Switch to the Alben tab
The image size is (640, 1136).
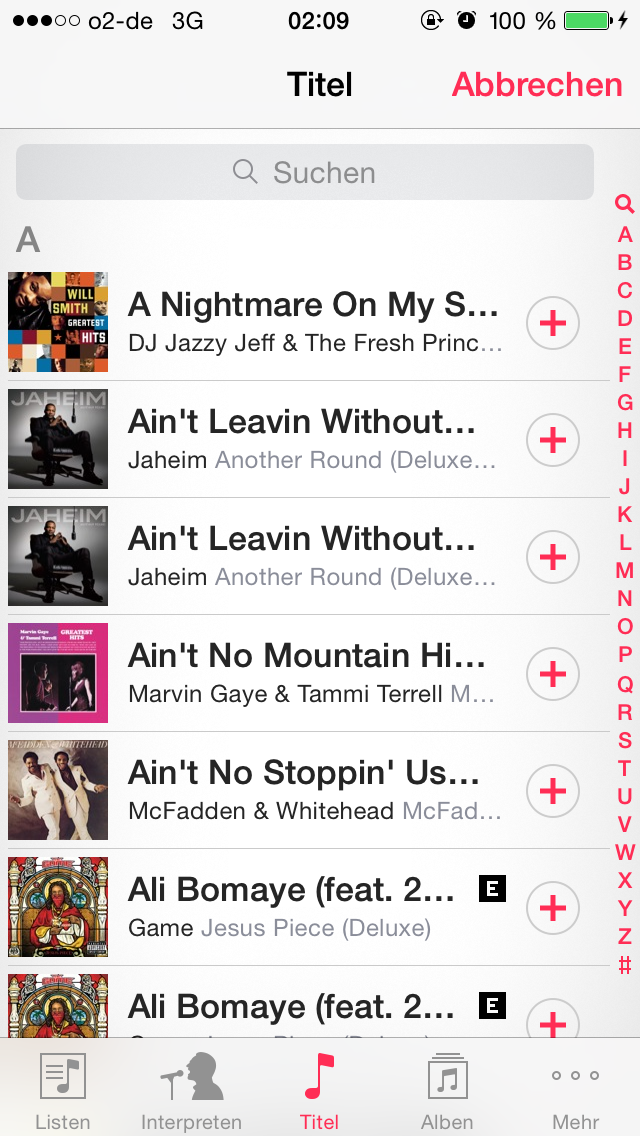447,1088
